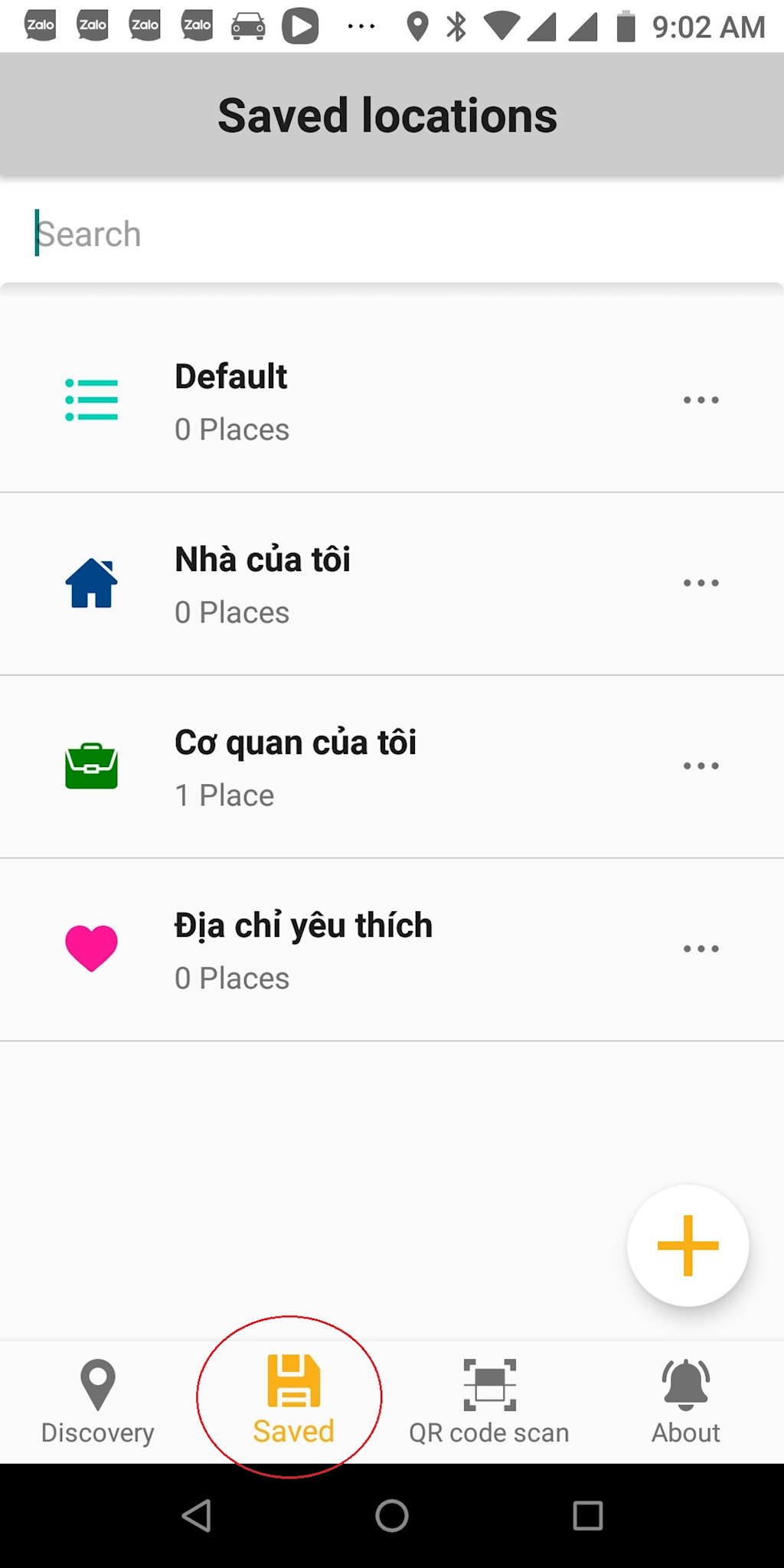Tap the yellow plus floating action button
Screen dimensions: 784x1568
[x=687, y=1246]
